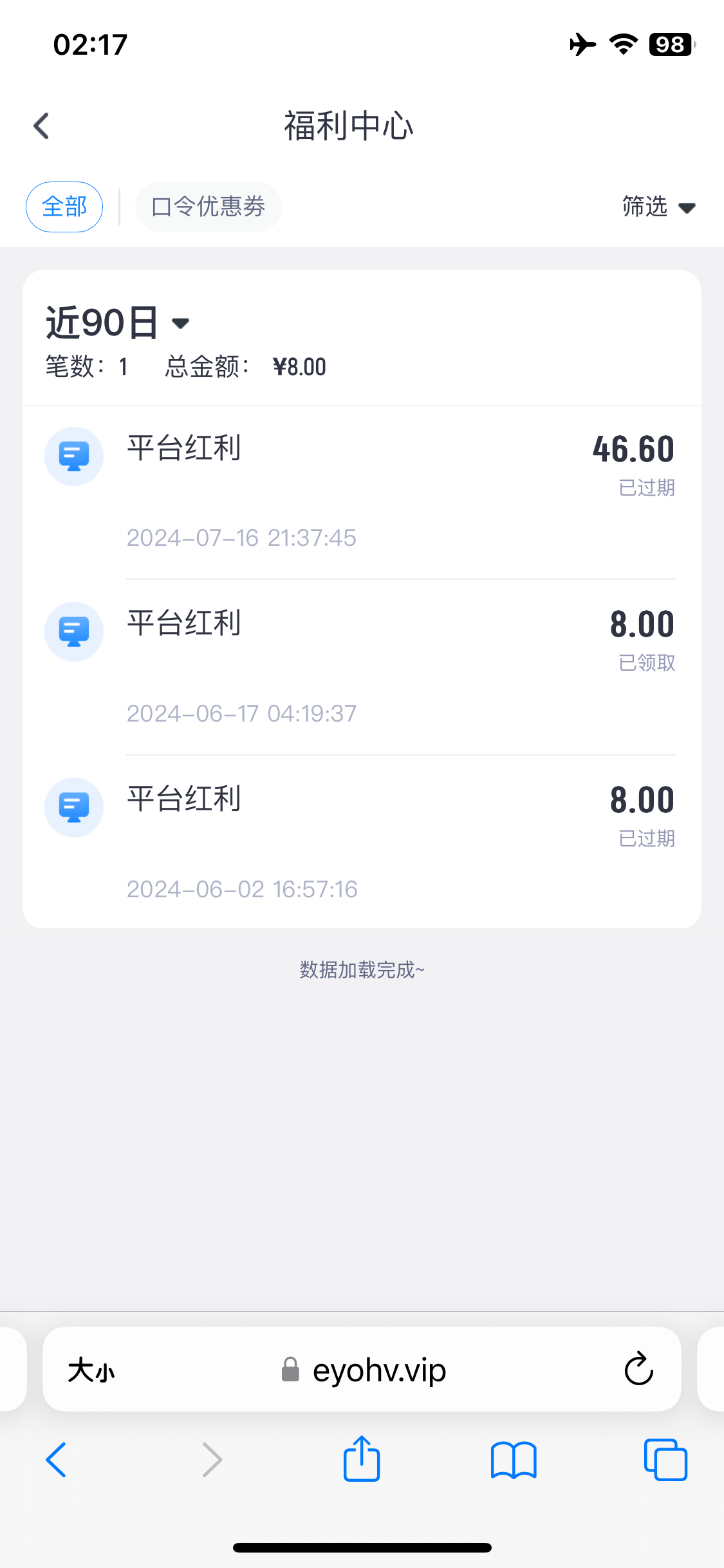Image resolution: width=724 pixels, height=1568 pixels.
Task: Select the 全部 filter option
Action: 64,207
